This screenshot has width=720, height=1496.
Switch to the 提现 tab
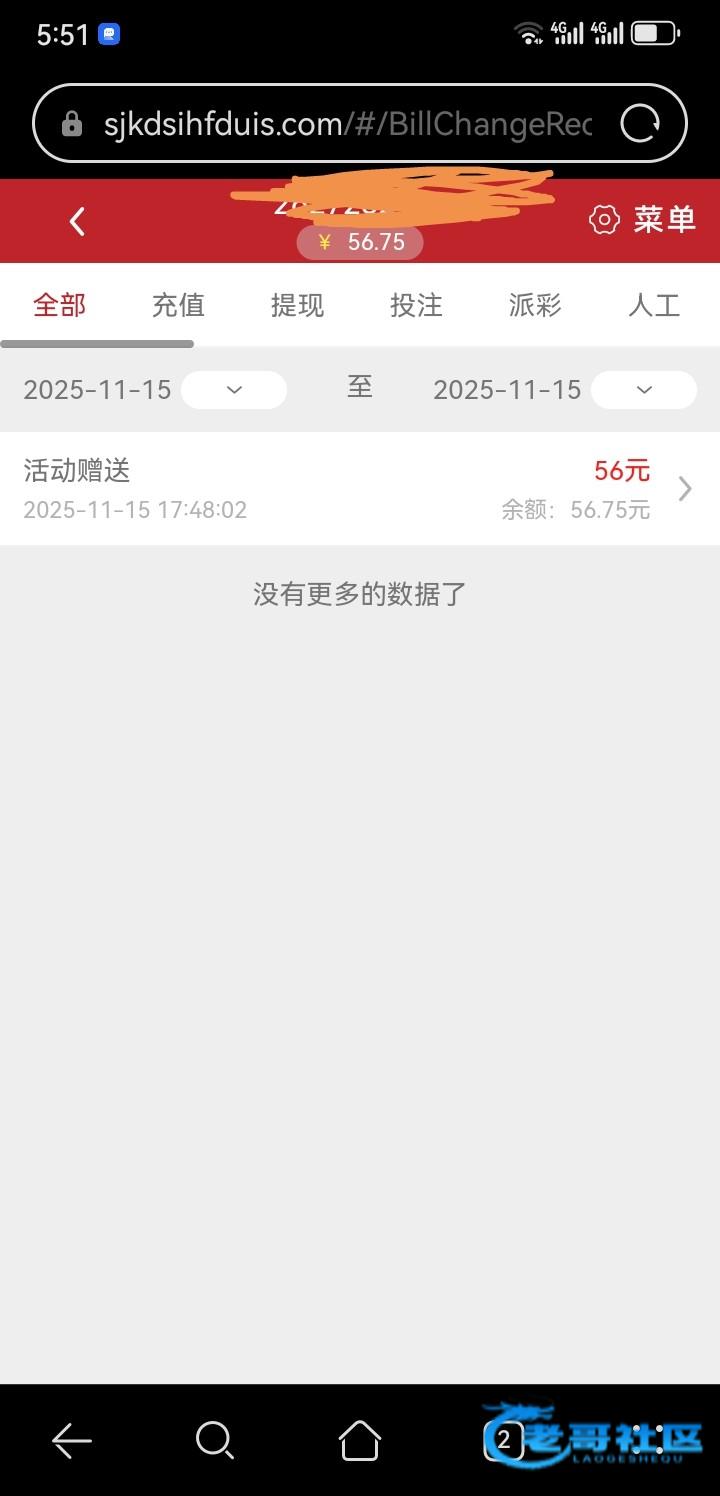pos(297,305)
